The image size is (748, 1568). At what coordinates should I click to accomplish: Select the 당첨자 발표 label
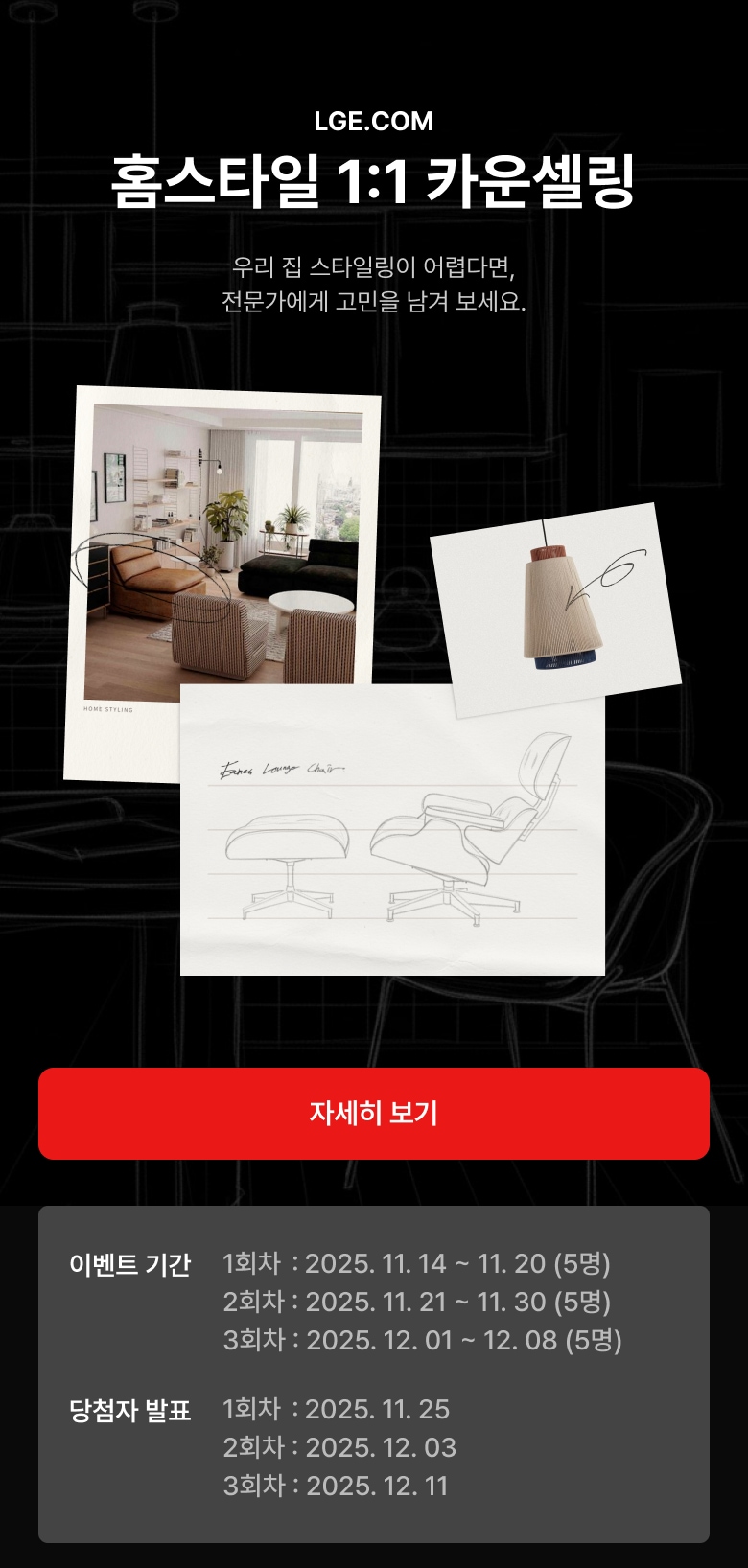point(131,1412)
